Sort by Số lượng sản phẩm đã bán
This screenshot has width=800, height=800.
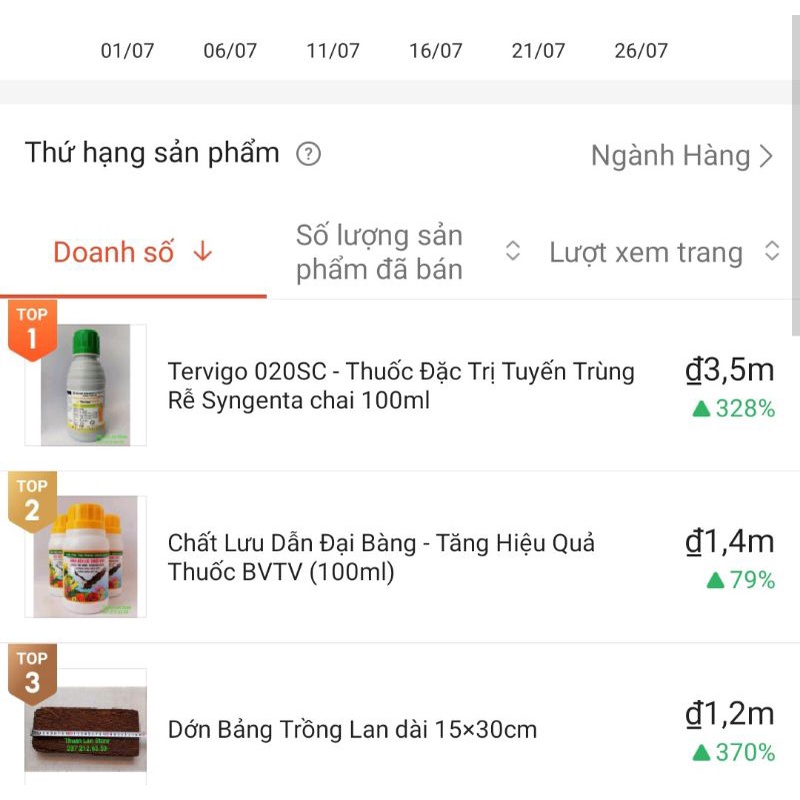click(x=407, y=252)
